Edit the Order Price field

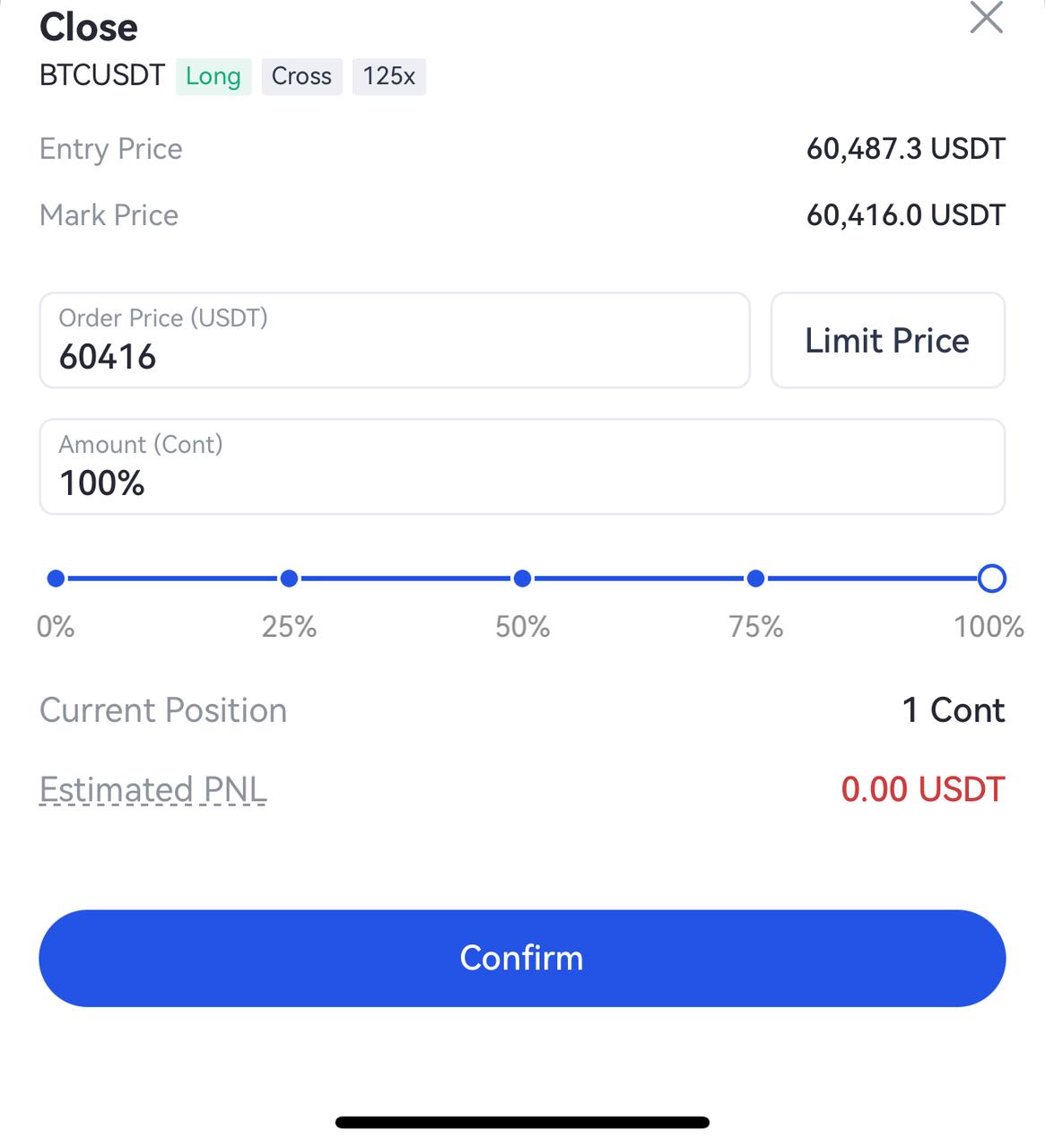(394, 341)
